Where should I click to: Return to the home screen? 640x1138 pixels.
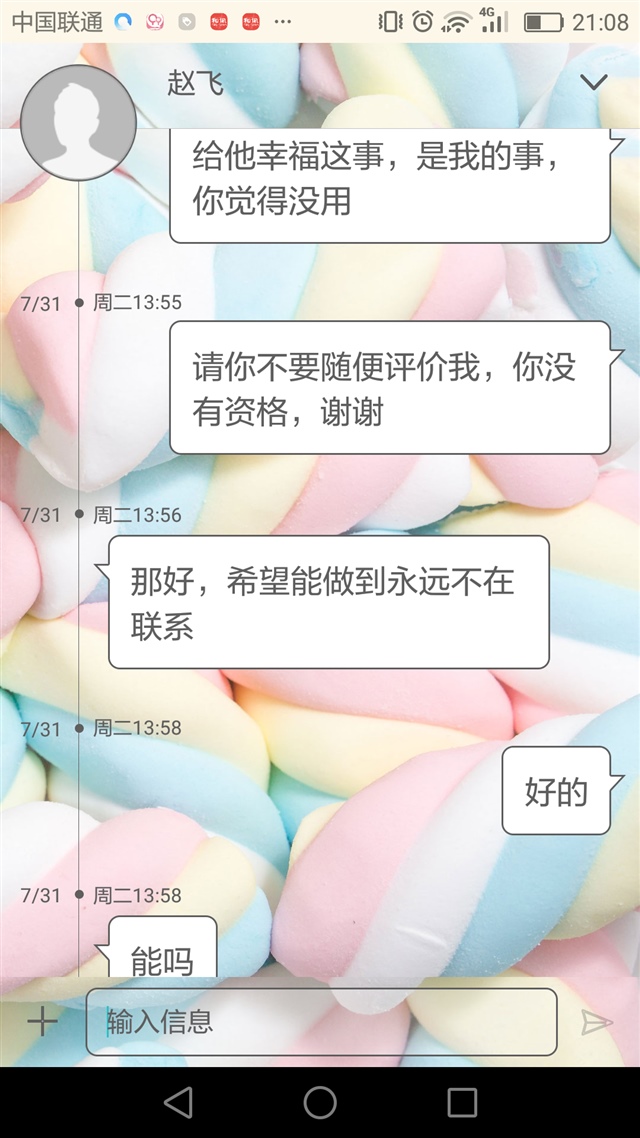(320, 1102)
